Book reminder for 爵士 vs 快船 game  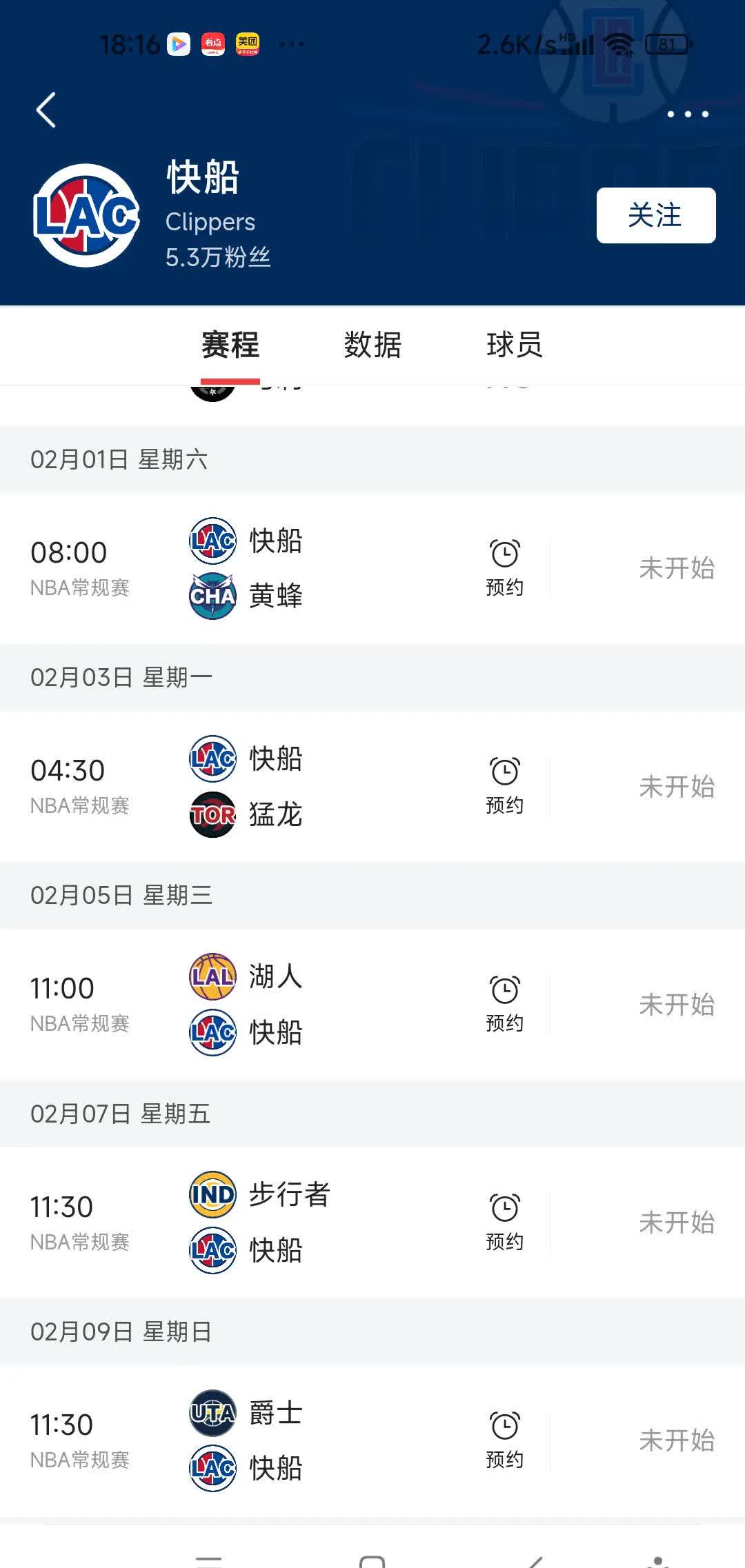[505, 1440]
